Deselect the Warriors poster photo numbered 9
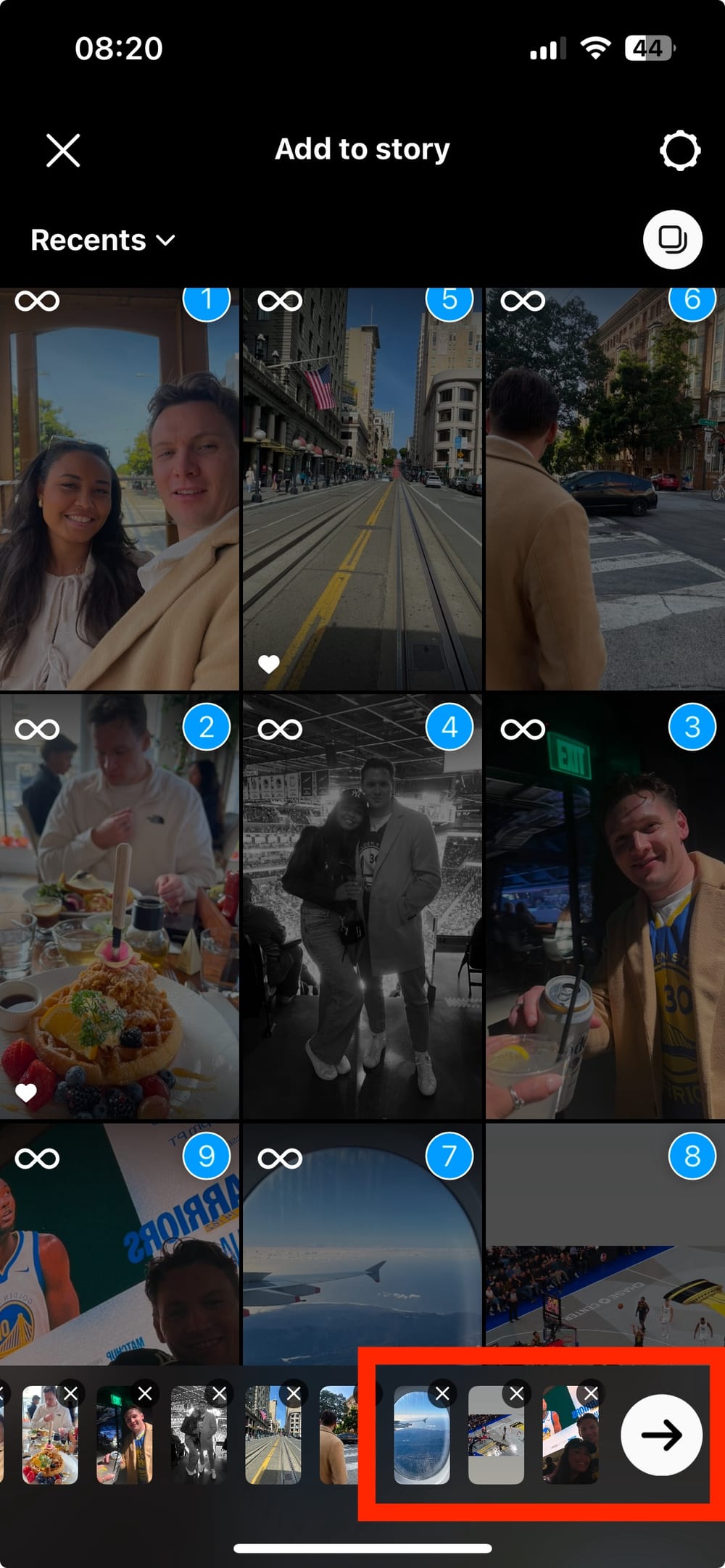725x1568 pixels. pos(206,1156)
